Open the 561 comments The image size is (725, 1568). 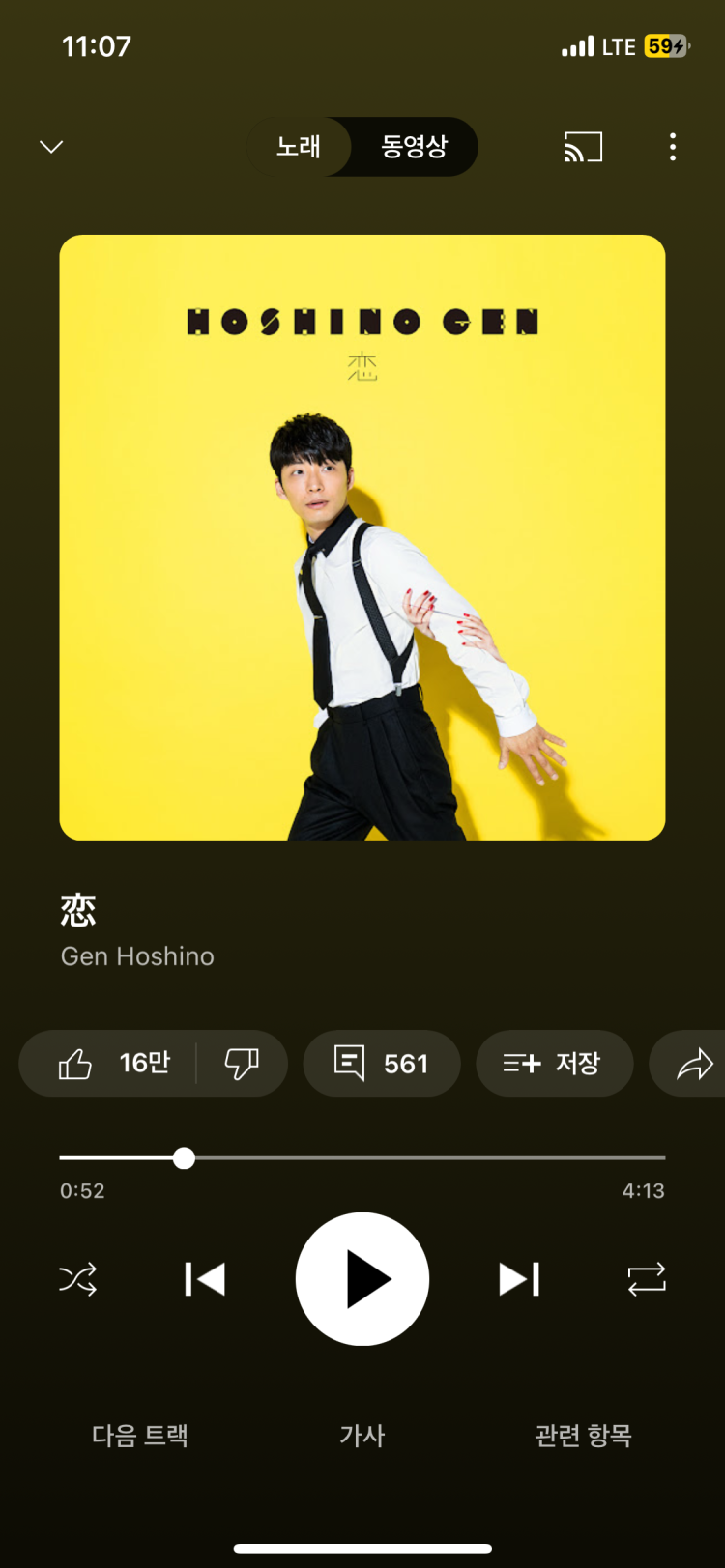[x=382, y=1064]
